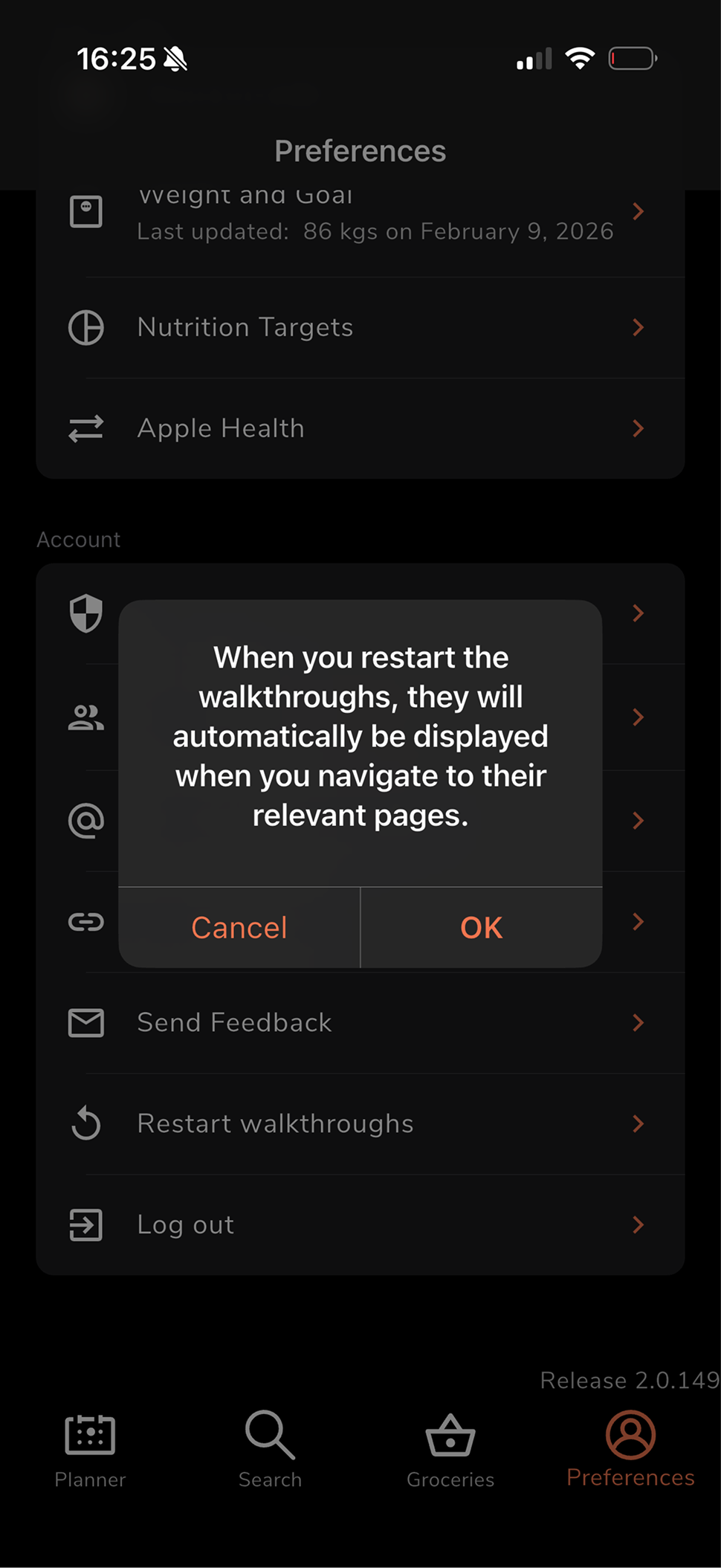Select the Nutrition Targets pie chart icon

[x=85, y=327]
